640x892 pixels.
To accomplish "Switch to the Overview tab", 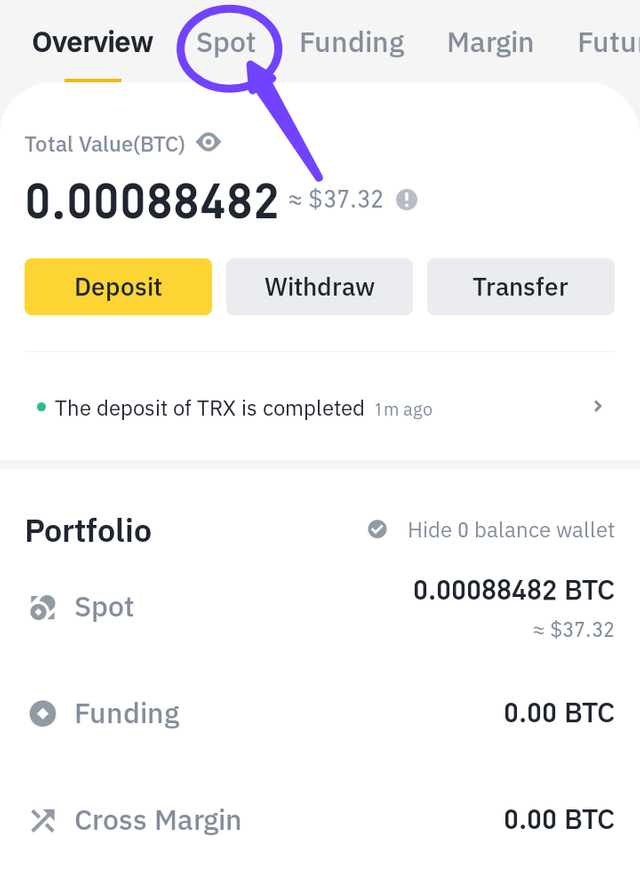I will click(92, 43).
